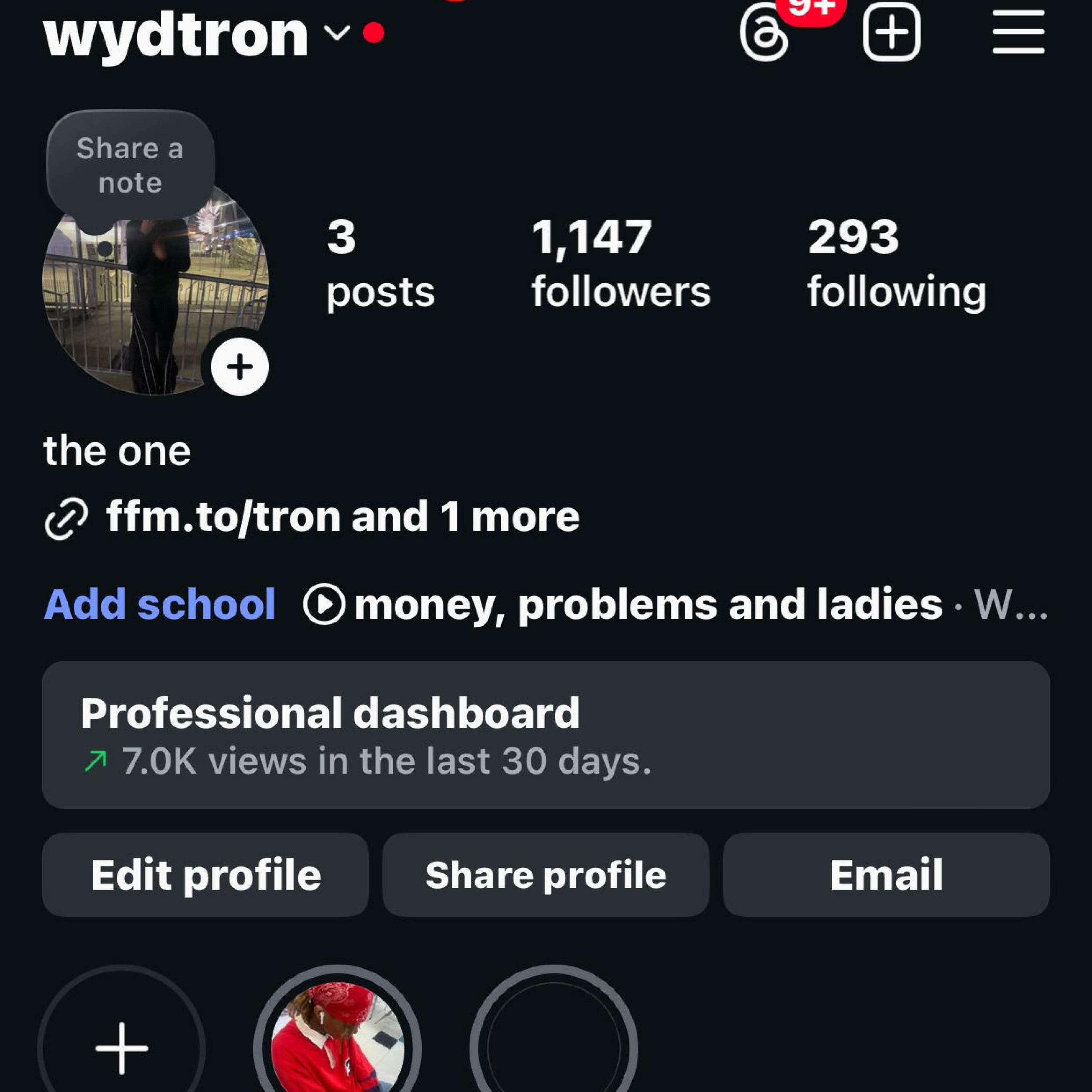1092x1092 pixels.
Task: Create a new post with plus icon
Action: pyautogui.click(x=891, y=32)
